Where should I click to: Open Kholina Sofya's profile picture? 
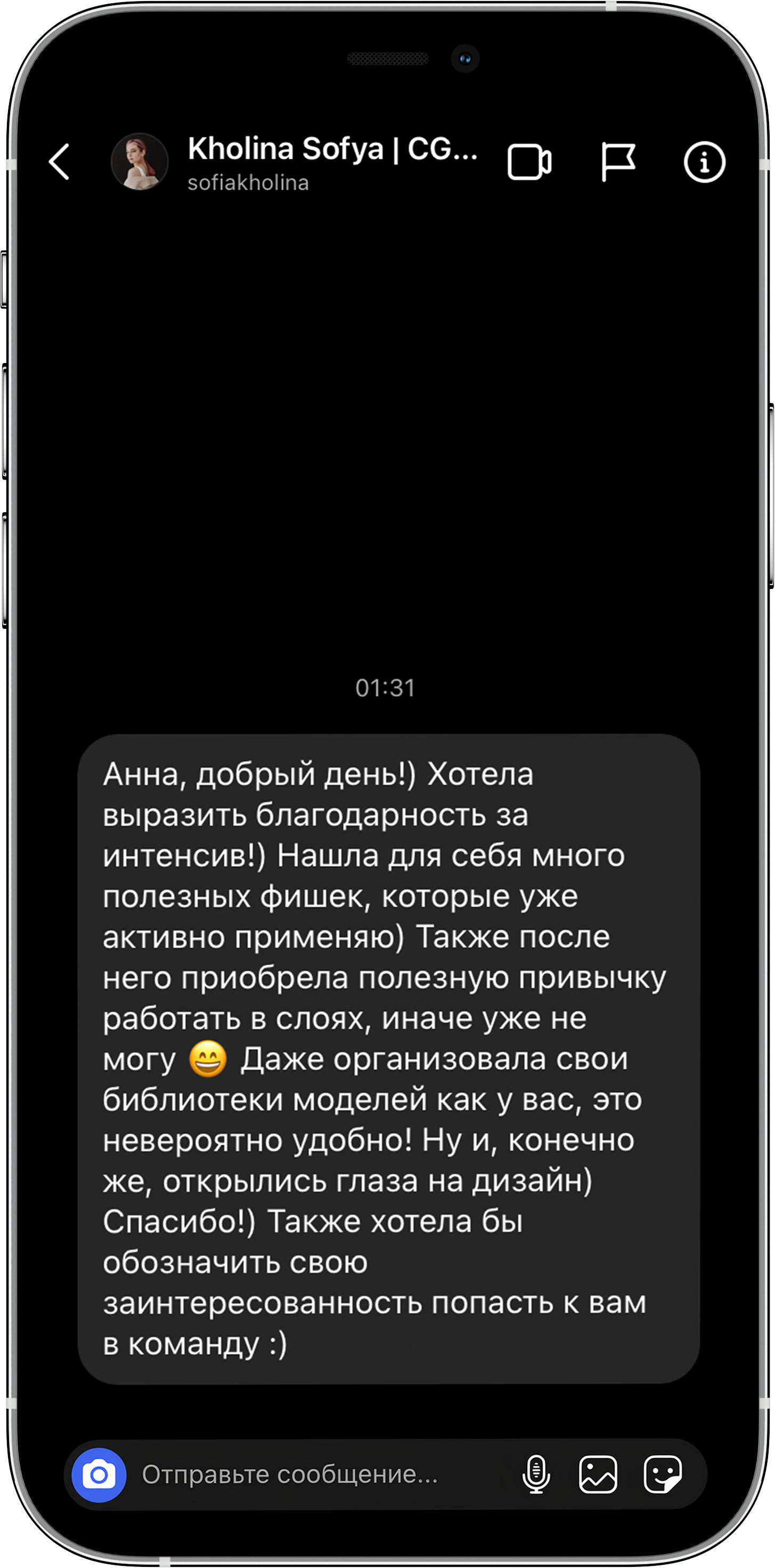pos(140,162)
